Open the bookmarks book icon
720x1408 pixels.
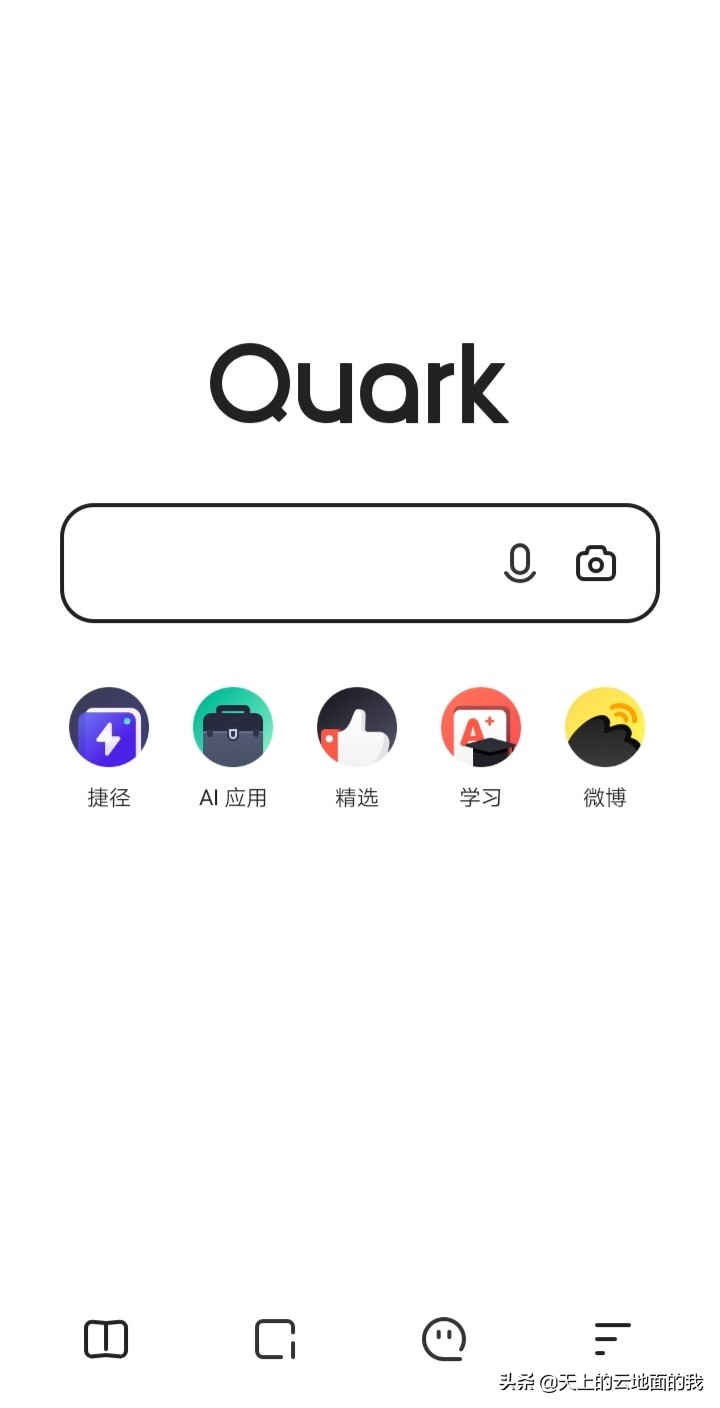point(106,1339)
